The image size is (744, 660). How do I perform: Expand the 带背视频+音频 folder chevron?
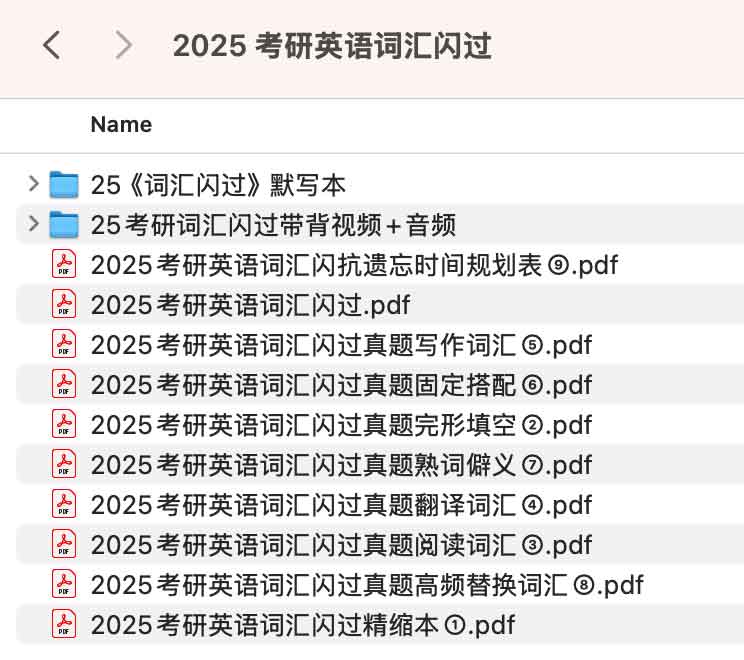coord(33,224)
